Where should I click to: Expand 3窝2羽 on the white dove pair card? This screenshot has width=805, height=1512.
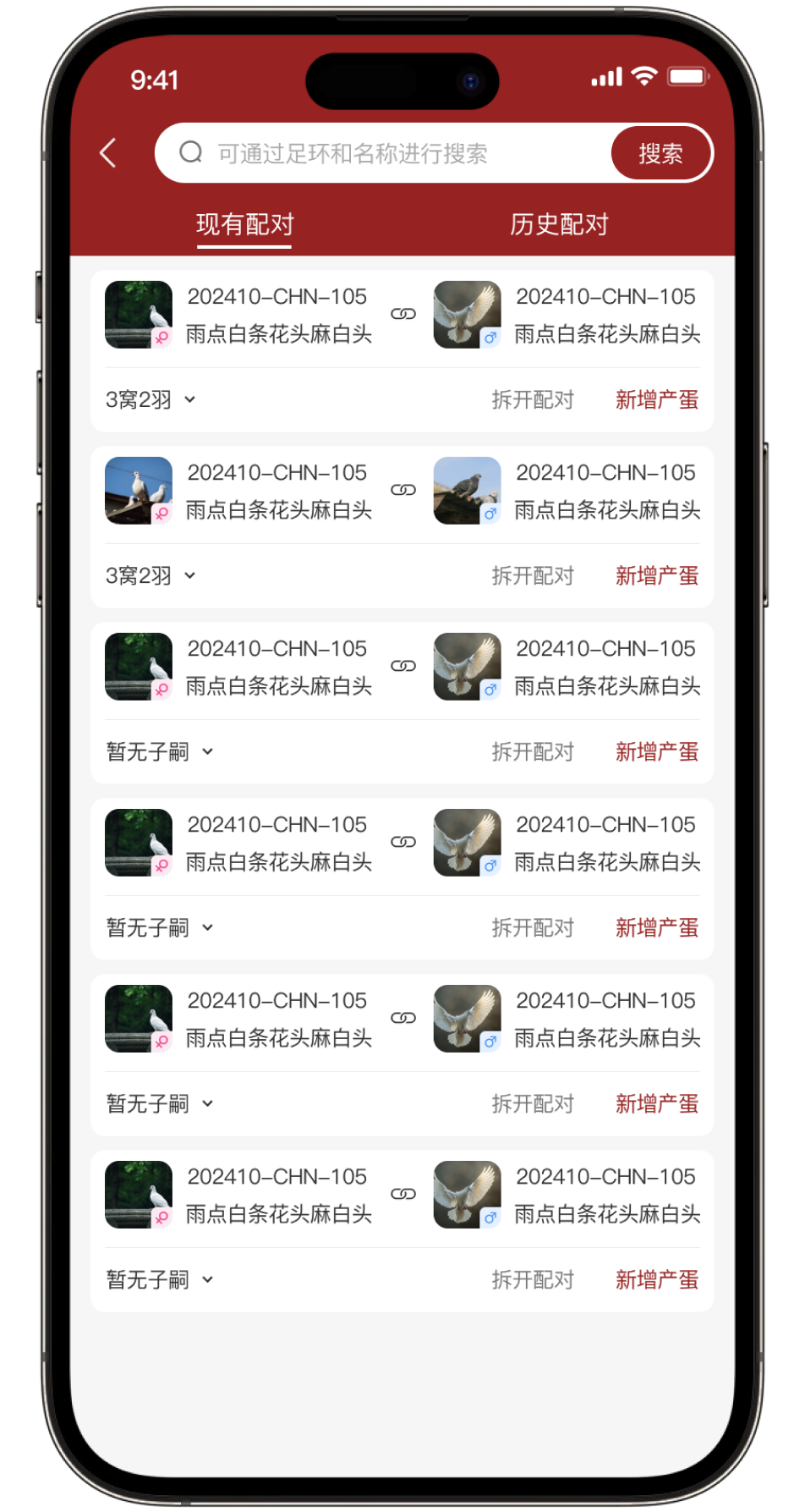tap(151, 399)
